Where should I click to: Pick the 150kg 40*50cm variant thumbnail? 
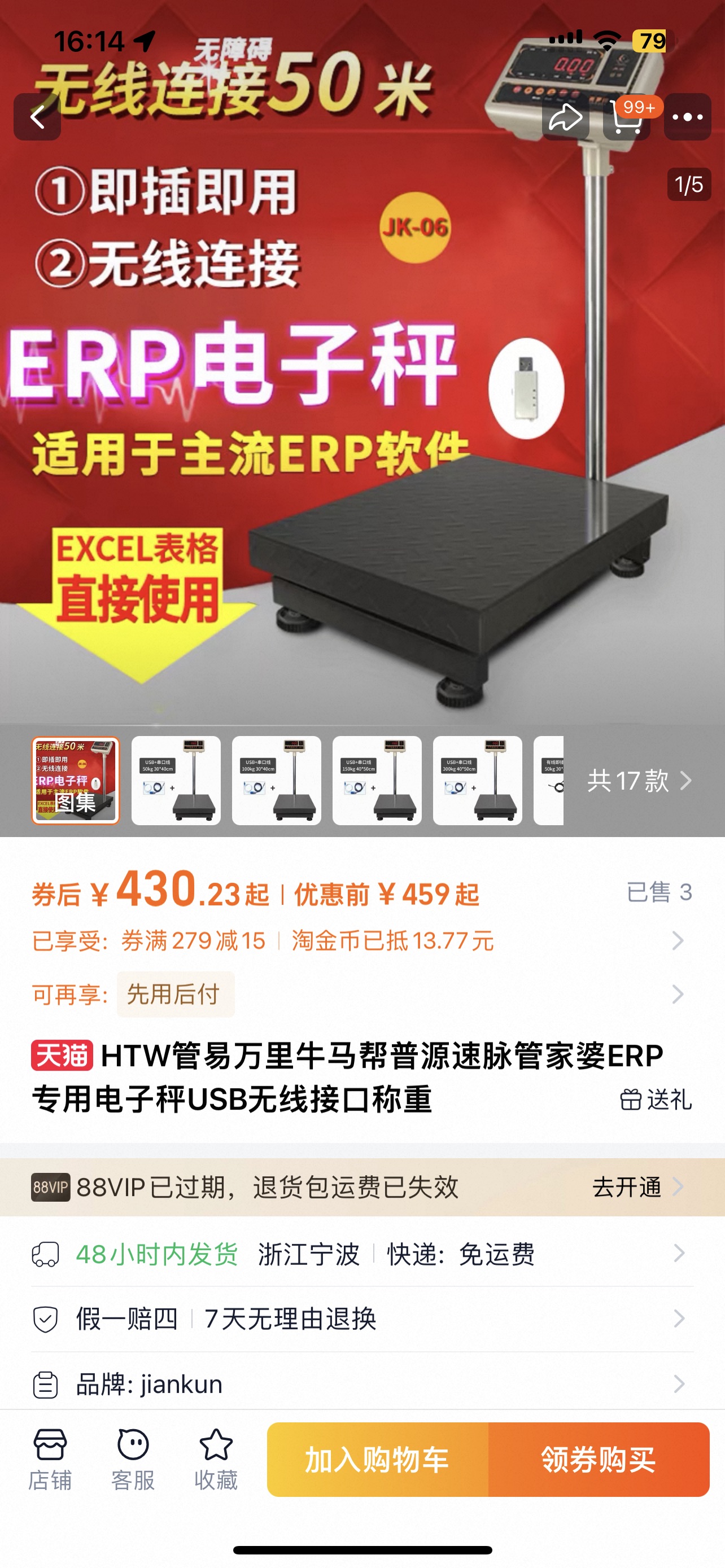[x=377, y=781]
